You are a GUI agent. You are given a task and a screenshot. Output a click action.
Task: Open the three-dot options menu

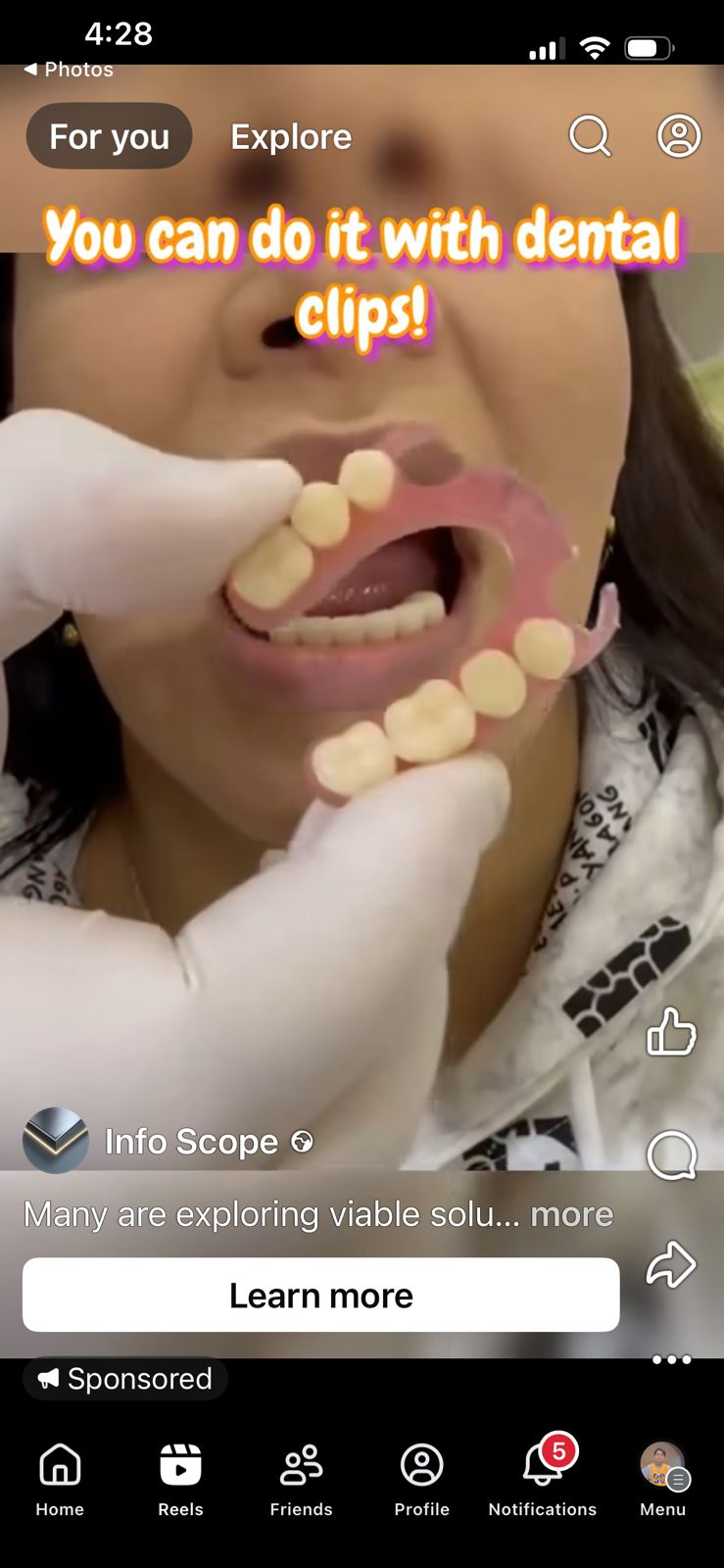[x=671, y=1359]
